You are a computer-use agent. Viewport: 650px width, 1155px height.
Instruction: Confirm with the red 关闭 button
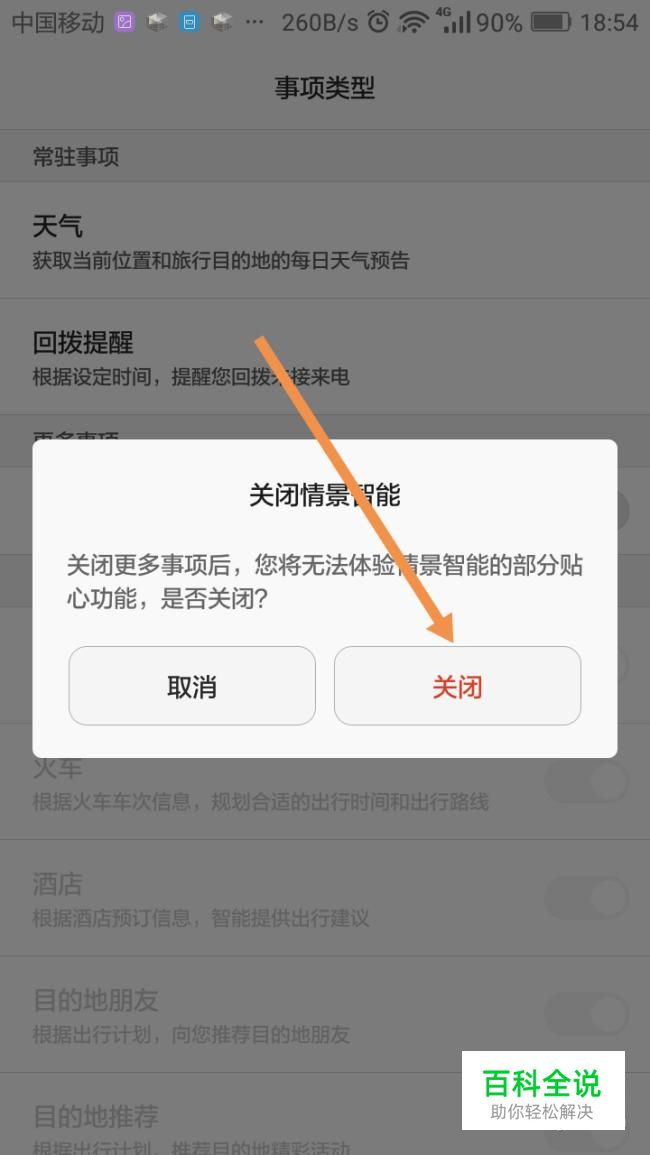[457, 686]
